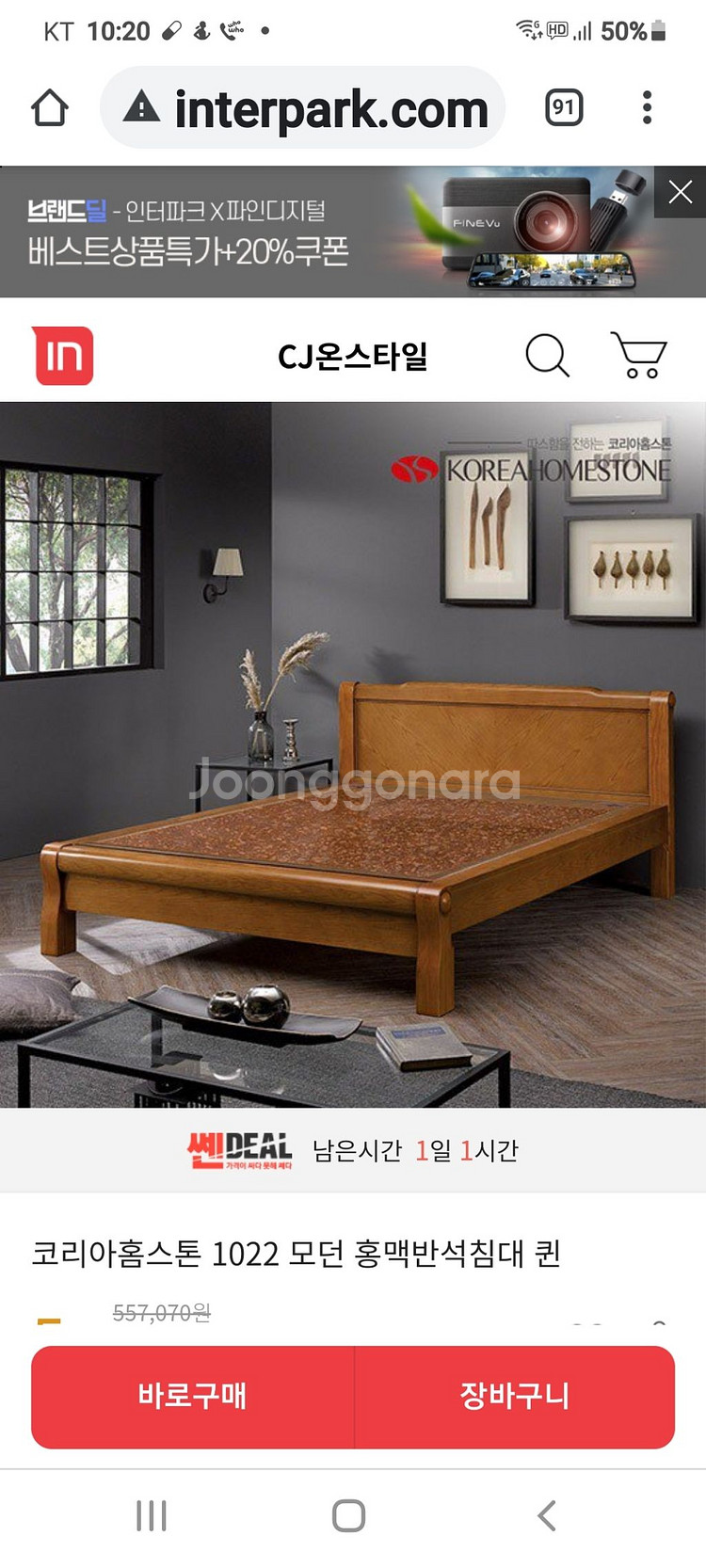Open the 브랜드딜 파인디지털 banner ad
Image resolution: width=706 pixels, height=1568 pixels.
point(320,232)
